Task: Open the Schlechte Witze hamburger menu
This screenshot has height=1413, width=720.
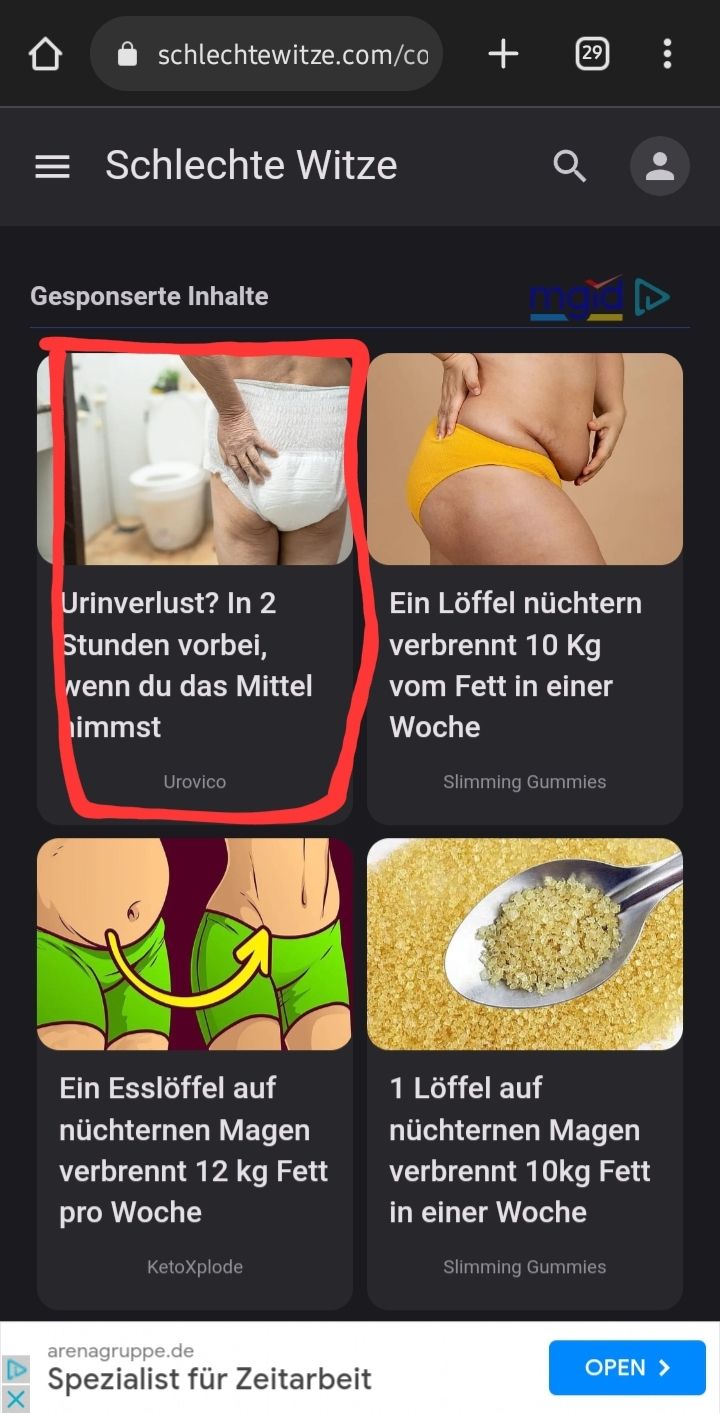Action: coord(53,167)
